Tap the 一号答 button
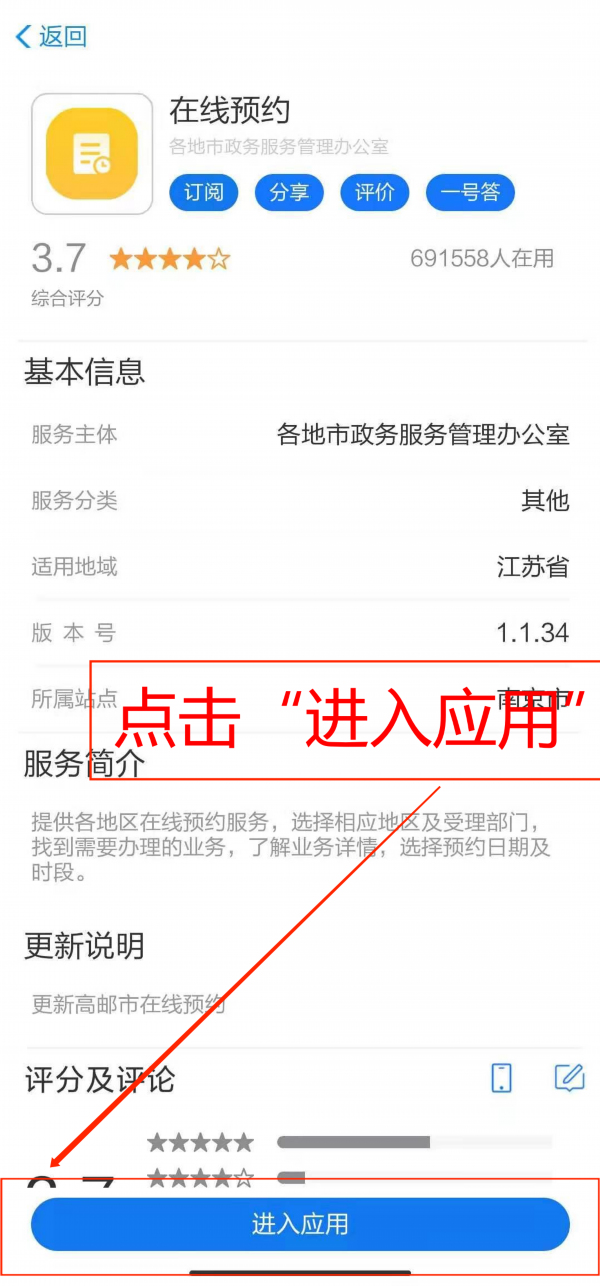The image size is (600, 1286). pos(470,193)
